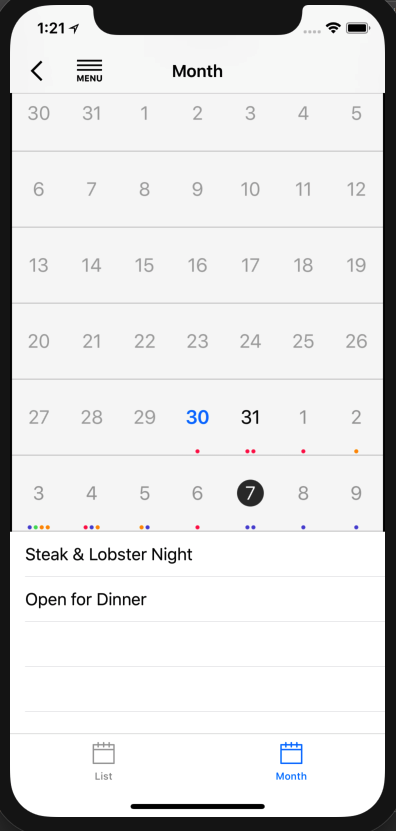Open the MENU drawer button

point(90,71)
